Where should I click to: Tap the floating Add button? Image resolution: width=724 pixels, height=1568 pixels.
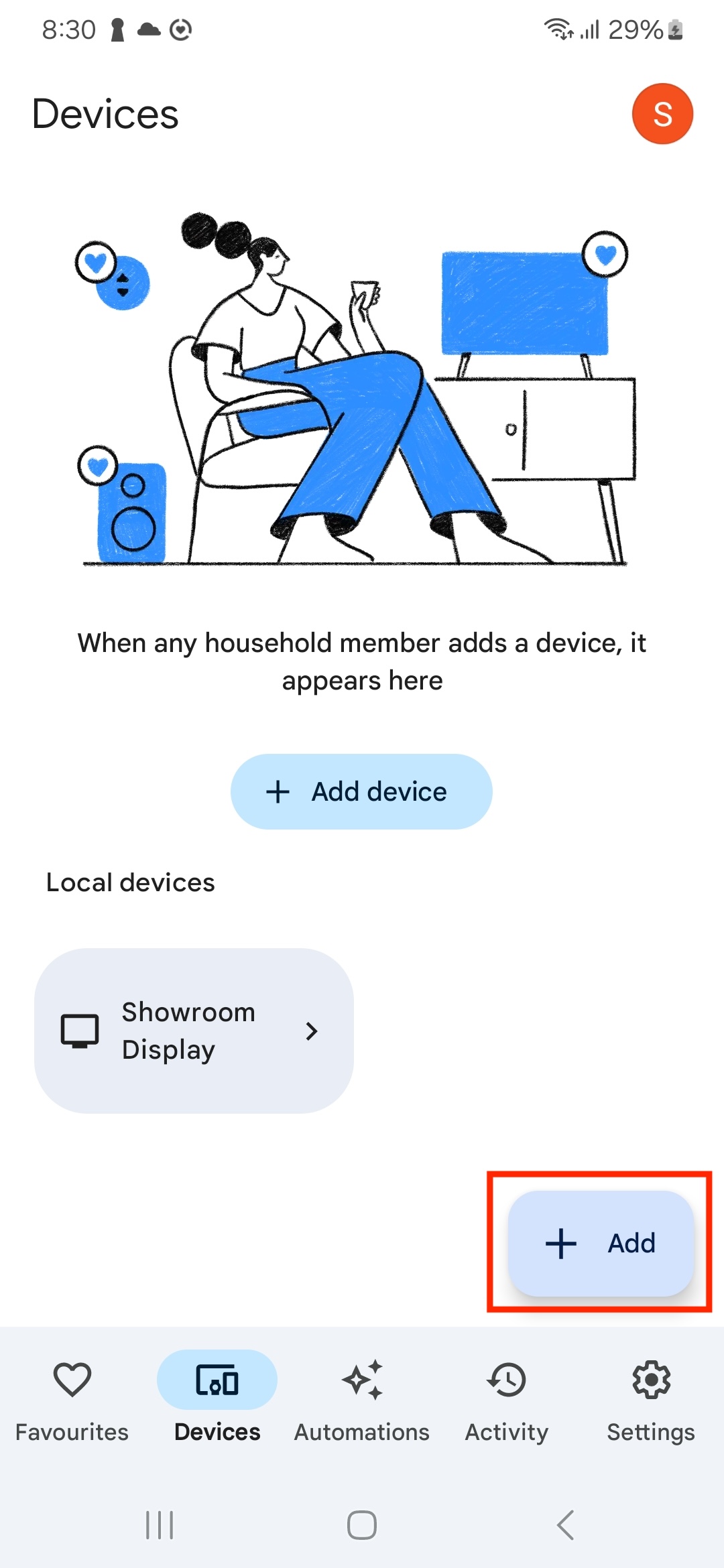click(x=600, y=1243)
